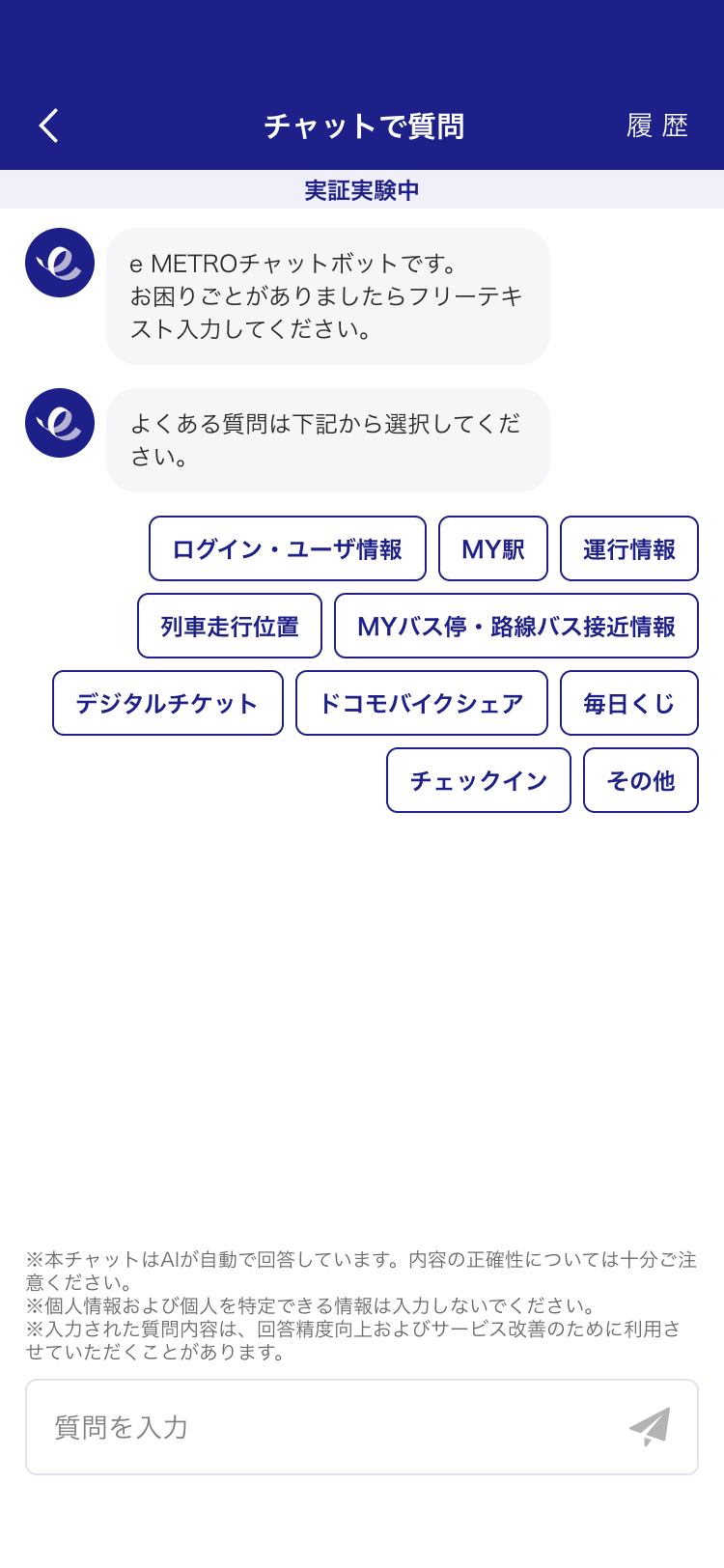This screenshot has height=1568, width=724.
Task: Open the 毎日くじ question
Action: (x=629, y=703)
